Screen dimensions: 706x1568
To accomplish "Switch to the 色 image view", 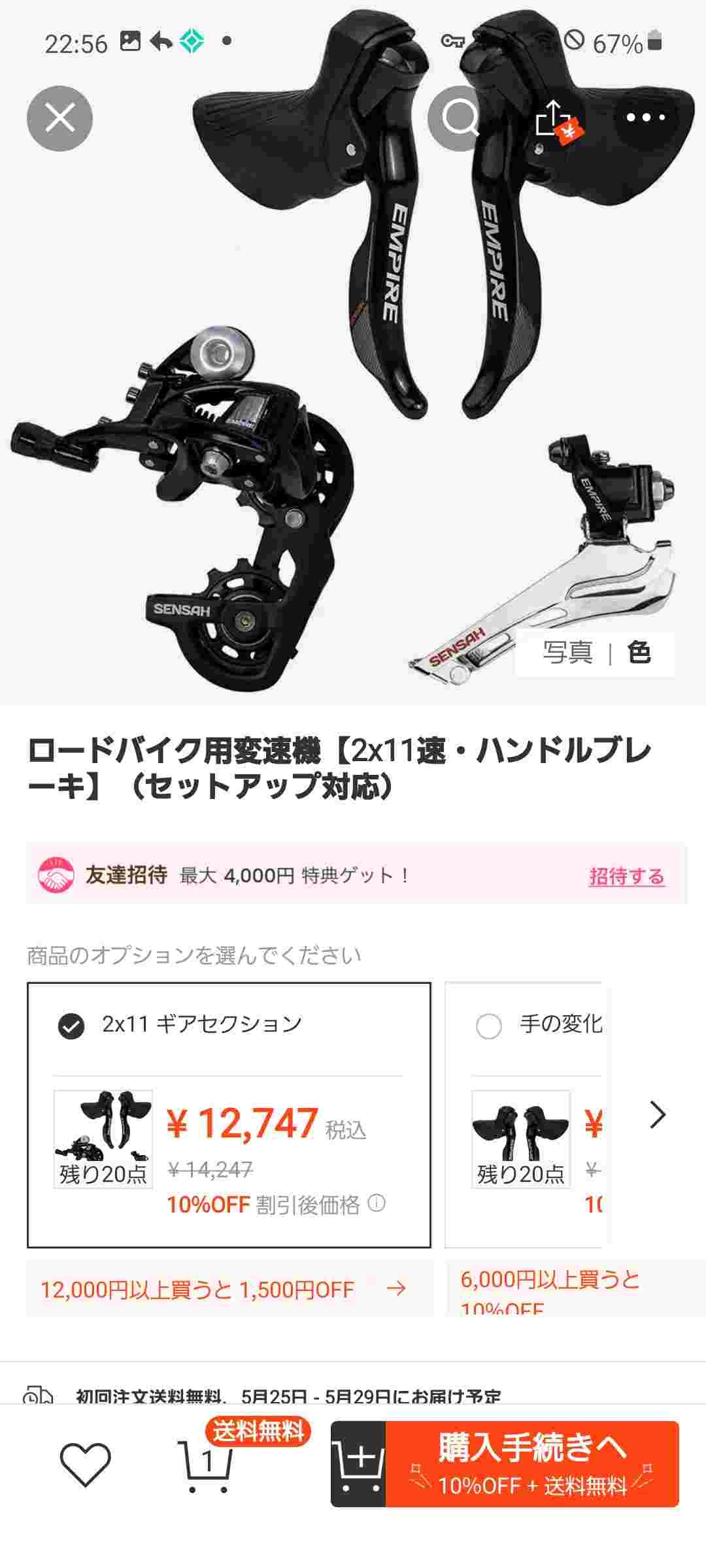I will pyautogui.click(x=639, y=653).
